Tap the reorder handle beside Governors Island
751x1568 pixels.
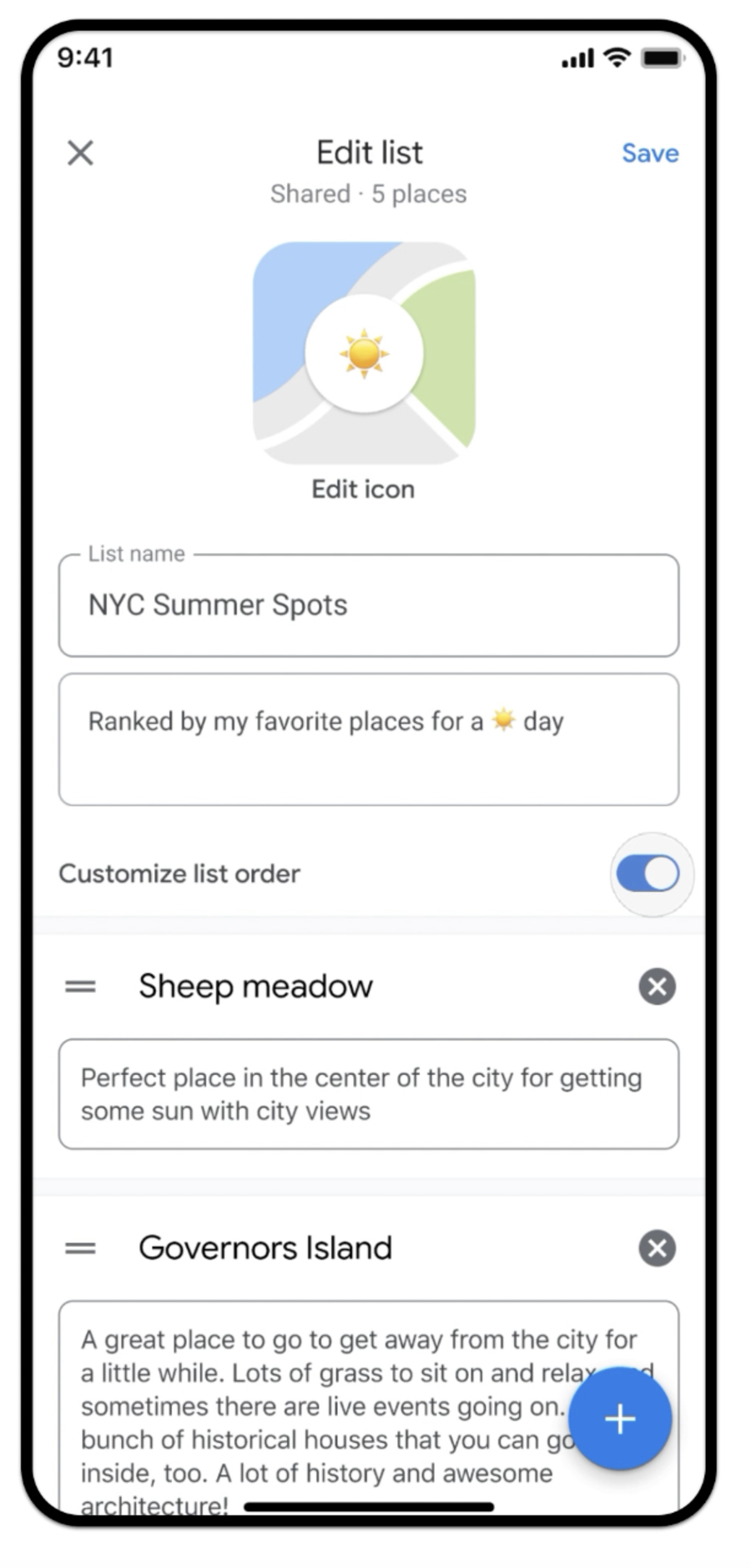point(80,1248)
